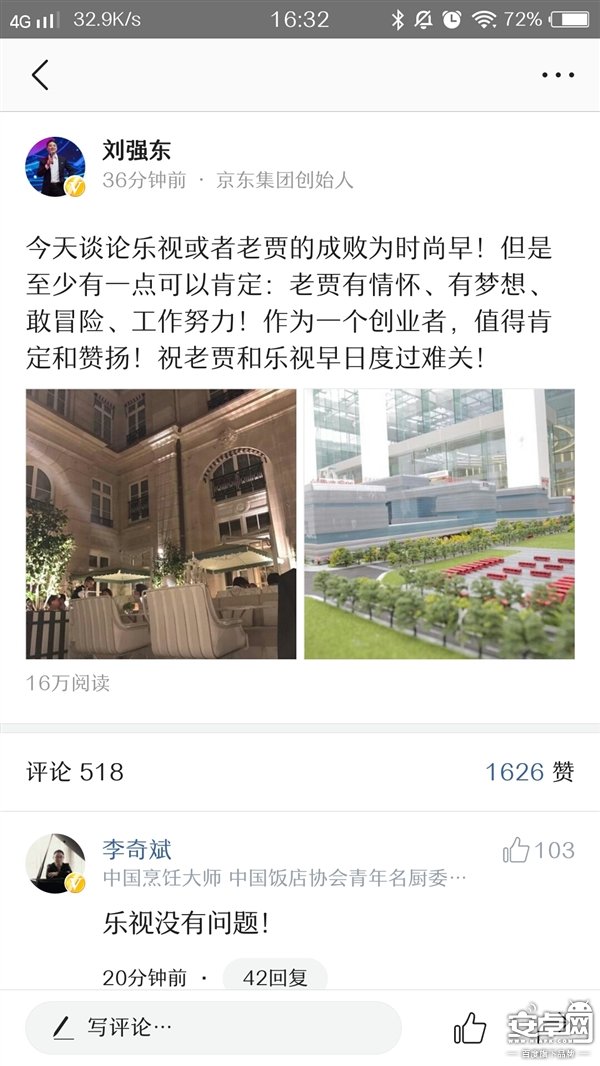This screenshot has width=600, height=1066.
Task: Tap the author name 刘强东
Action: coord(137,151)
